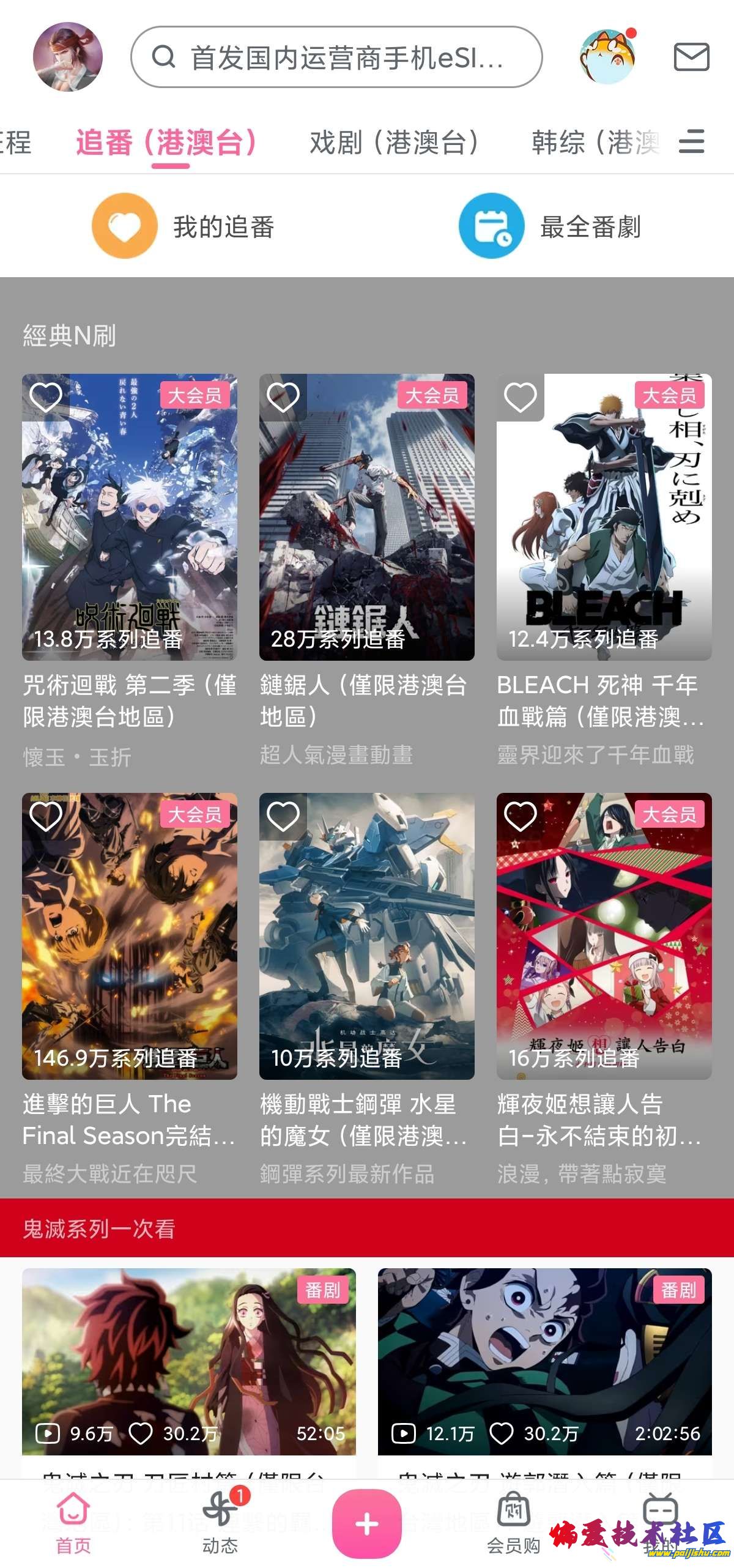Open BLEACH 死神 千年血戰篇 card
Screen dimensions: 734x1568
(604, 517)
